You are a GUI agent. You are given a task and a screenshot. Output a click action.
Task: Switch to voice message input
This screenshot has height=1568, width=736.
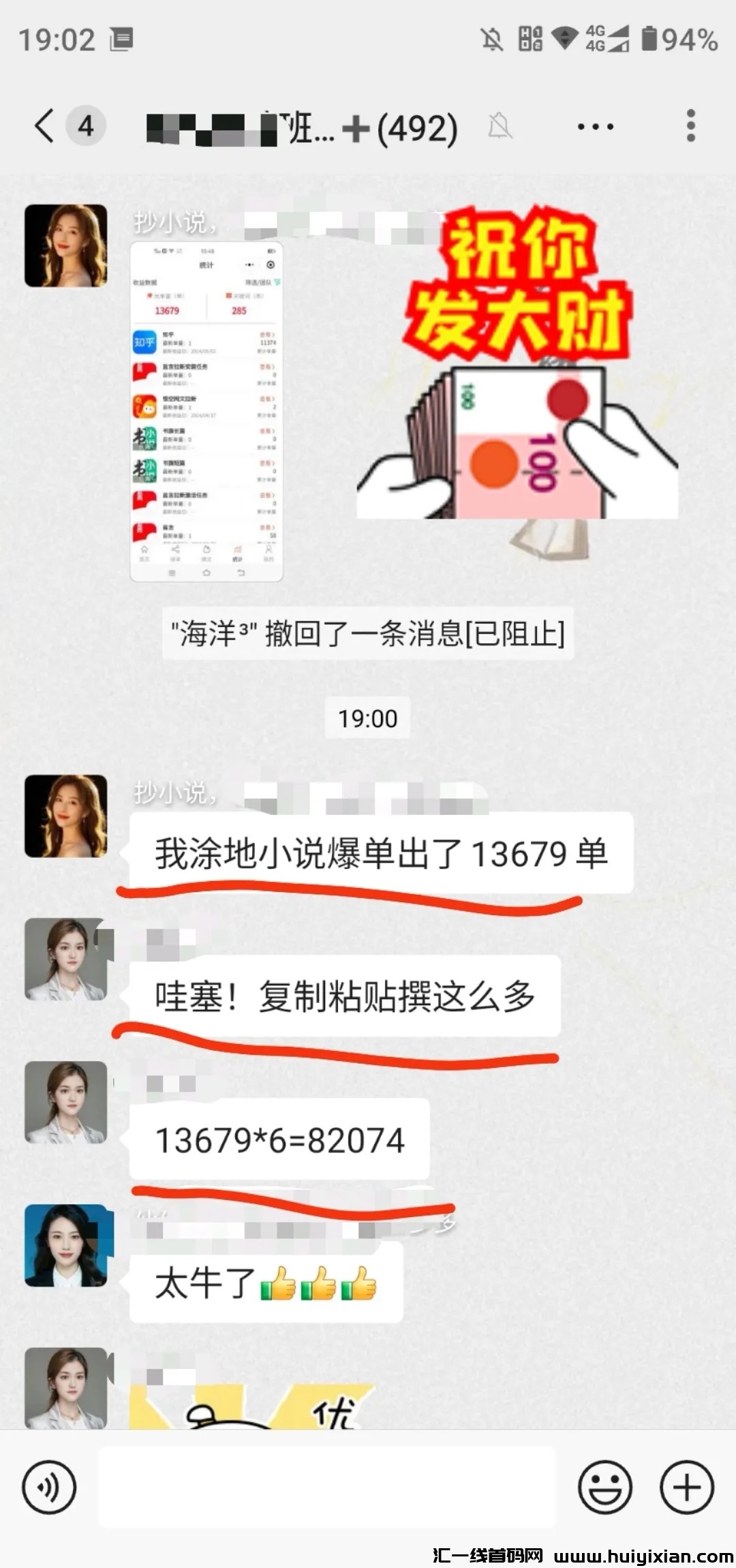(x=49, y=1488)
